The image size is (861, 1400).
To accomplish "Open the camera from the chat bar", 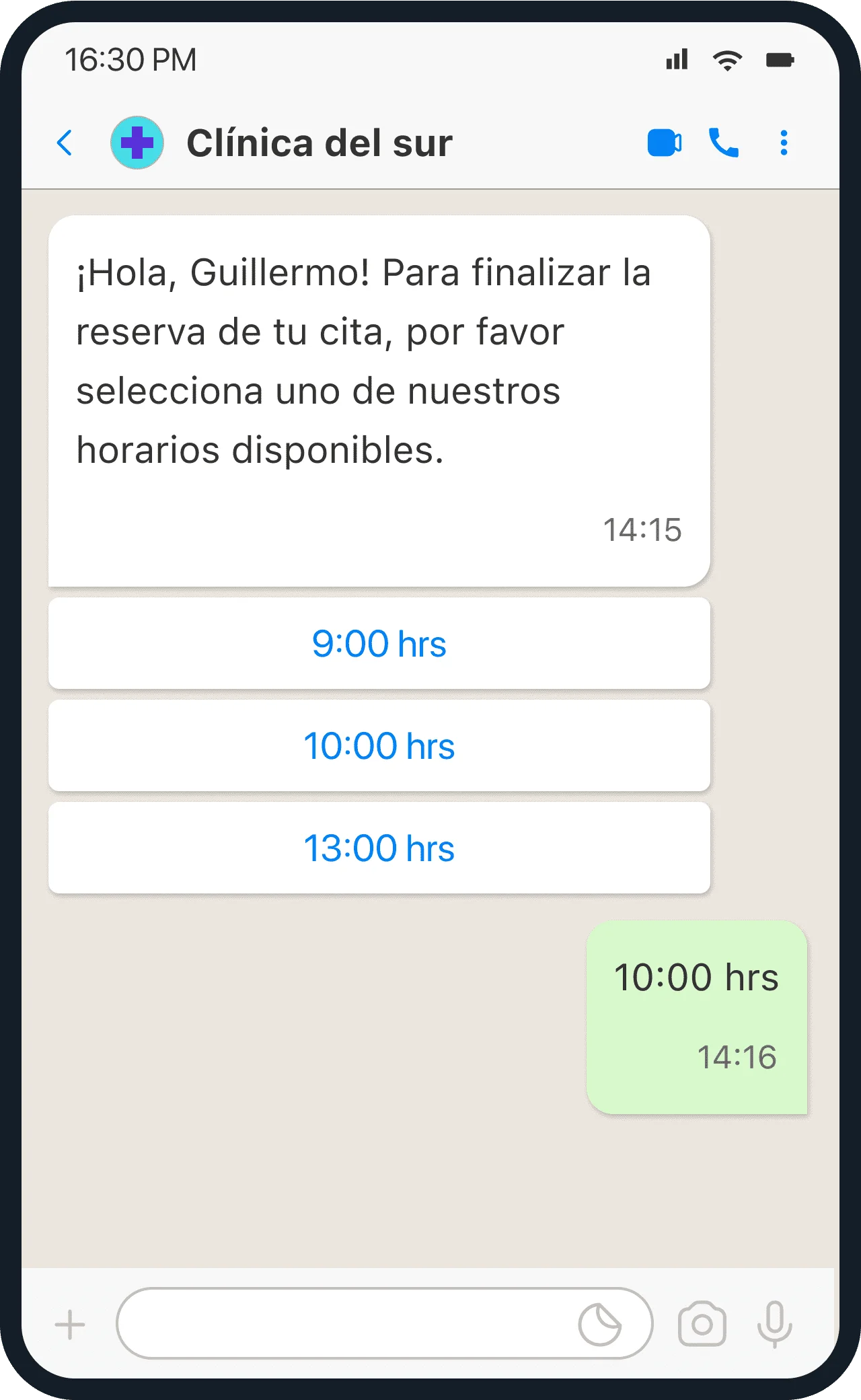I will coord(702,1324).
